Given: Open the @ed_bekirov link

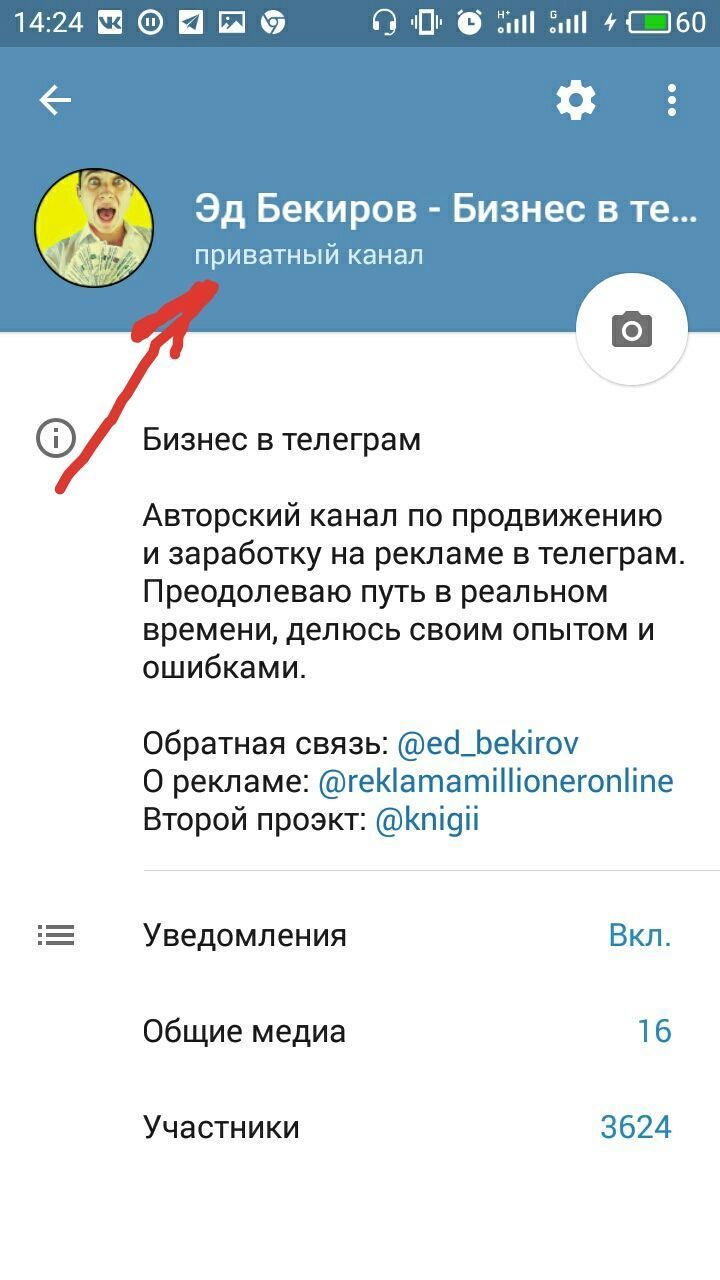Looking at the screenshot, I should tap(488, 743).
